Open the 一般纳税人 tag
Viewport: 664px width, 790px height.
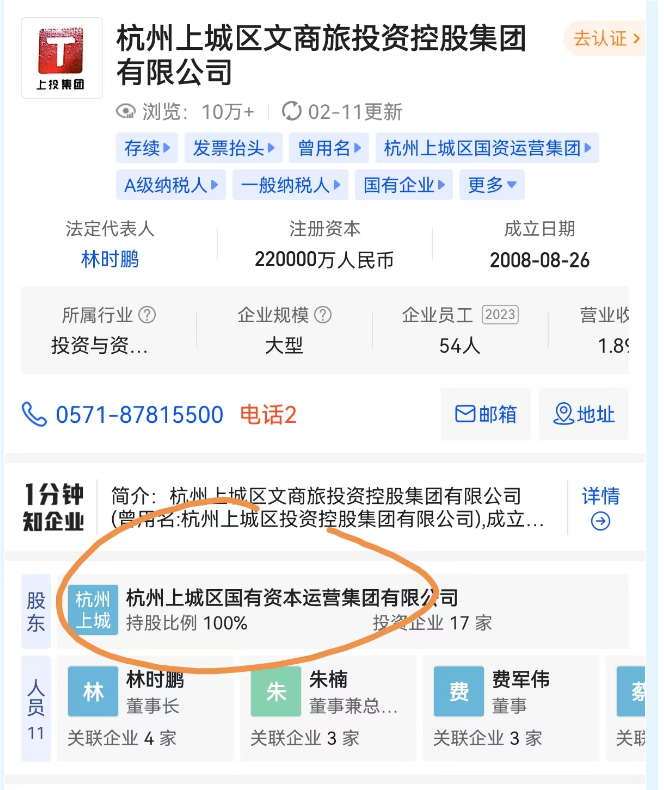point(292,185)
